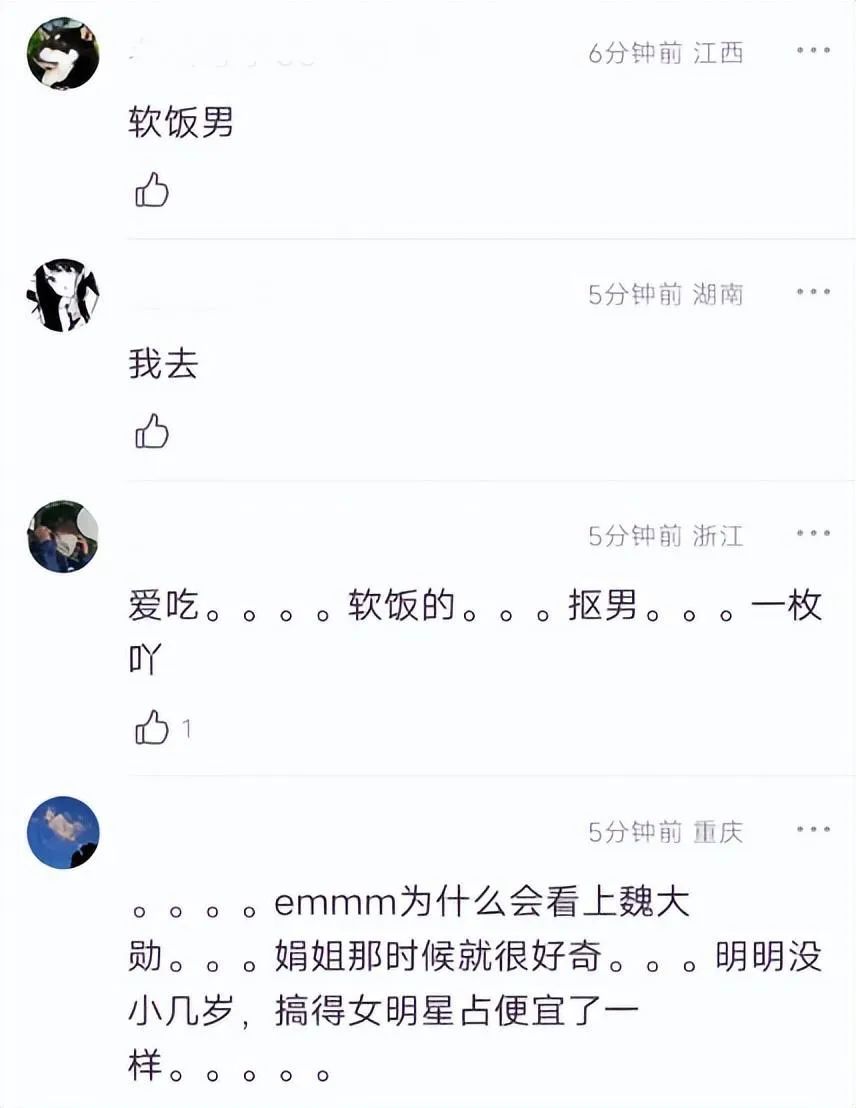The width and height of the screenshot is (856, 1108).
Task: Open the overflow menu for the 湖南 comment
Action: click(813, 292)
